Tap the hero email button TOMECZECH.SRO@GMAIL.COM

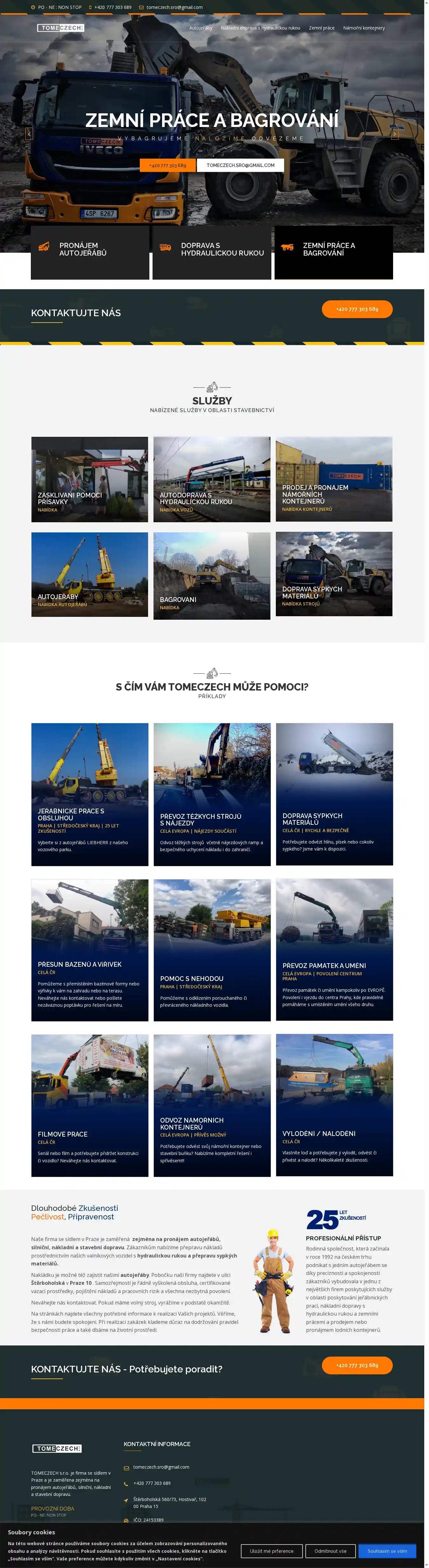click(240, 166)
